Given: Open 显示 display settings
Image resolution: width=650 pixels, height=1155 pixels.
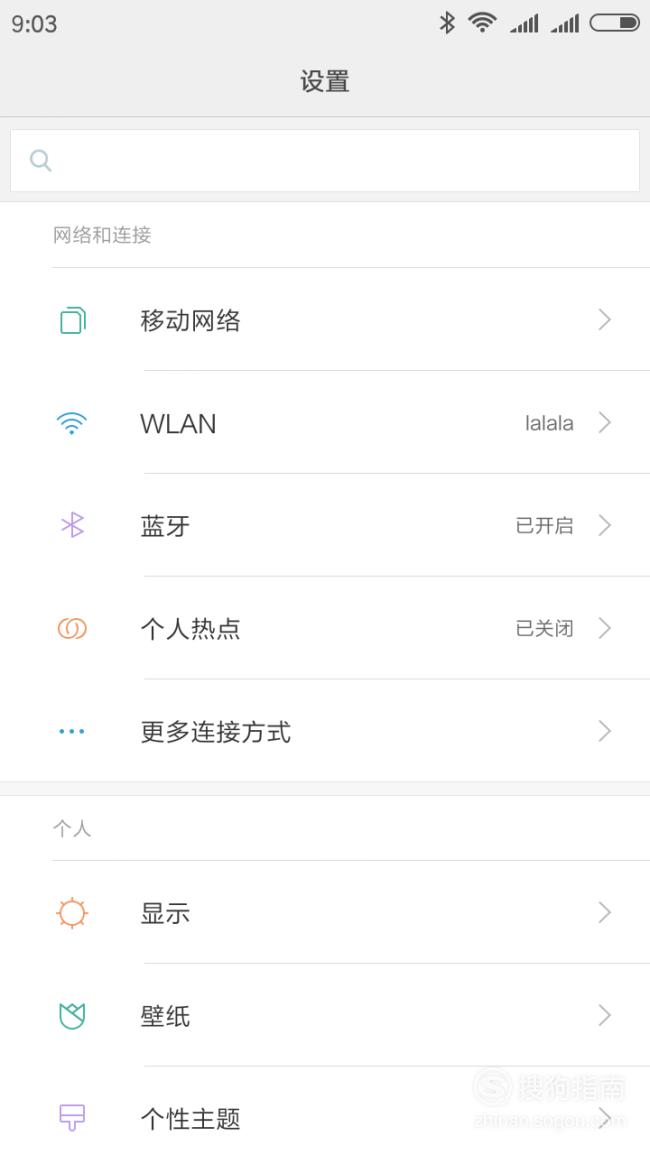Looking at the screenshot, I should pyautogui.click(x=325, y=913).
